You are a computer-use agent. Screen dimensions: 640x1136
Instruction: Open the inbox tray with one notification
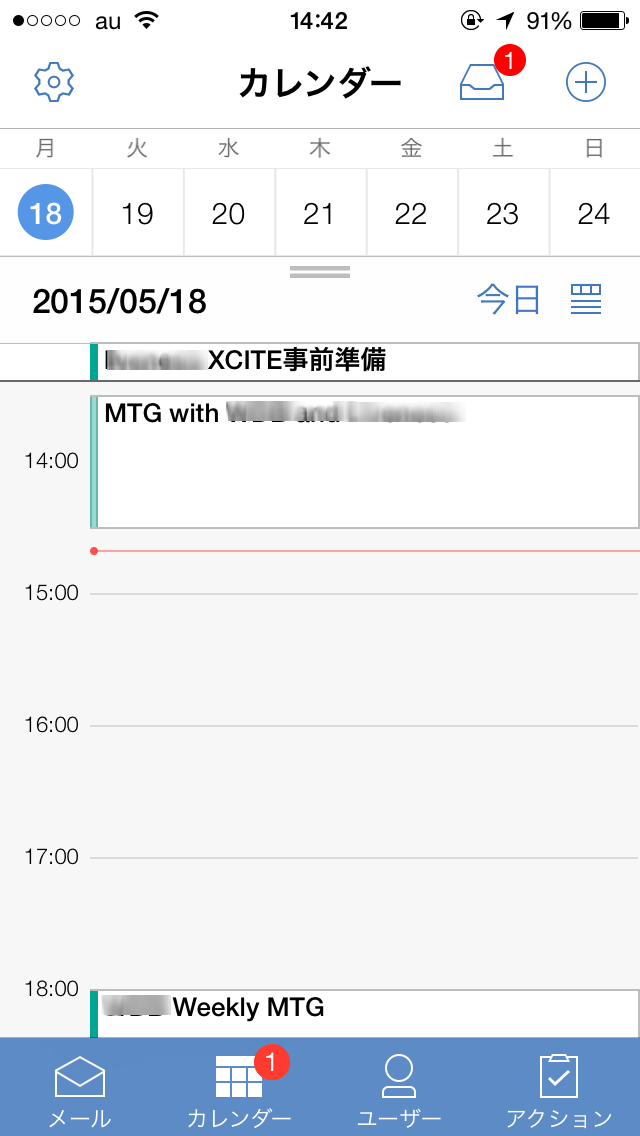click(x=483, y=82)
